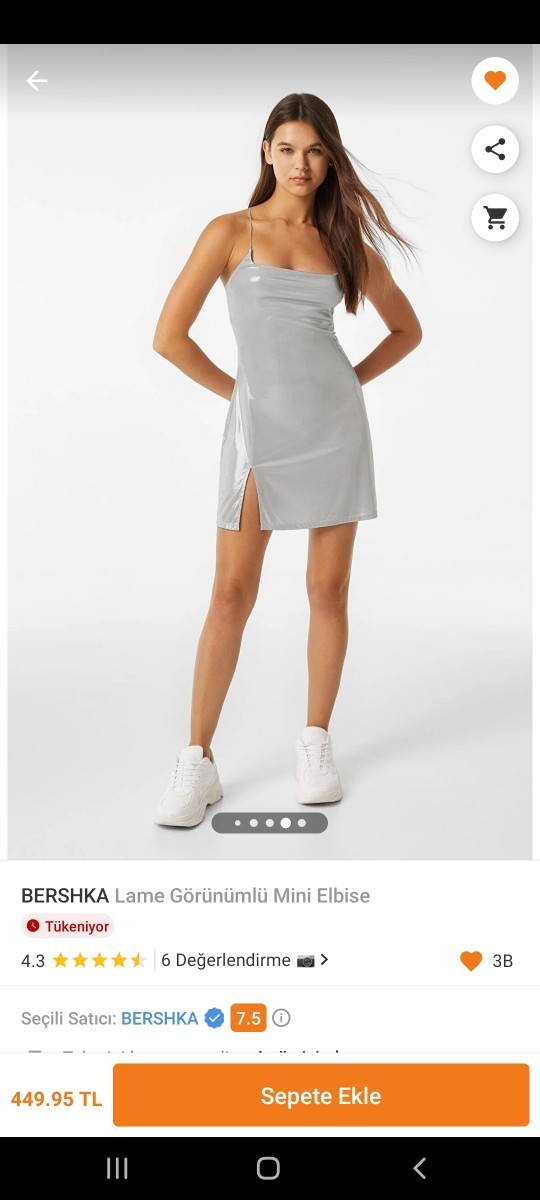The image size is (540, 1200).
Task: Open the BERSHKA seller link
Action: click(160, 1018)
